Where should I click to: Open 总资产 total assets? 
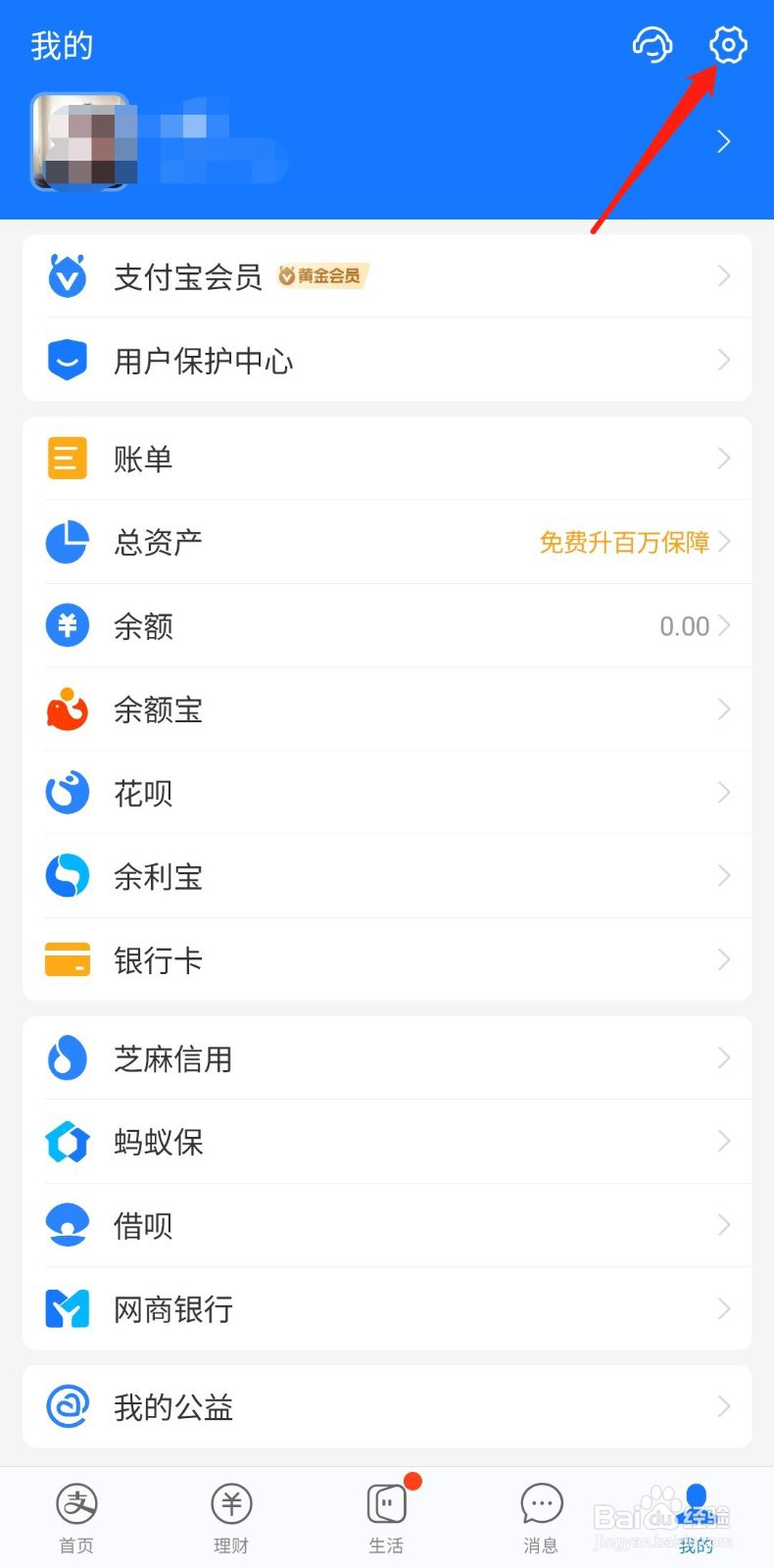(x=387, y=542)
